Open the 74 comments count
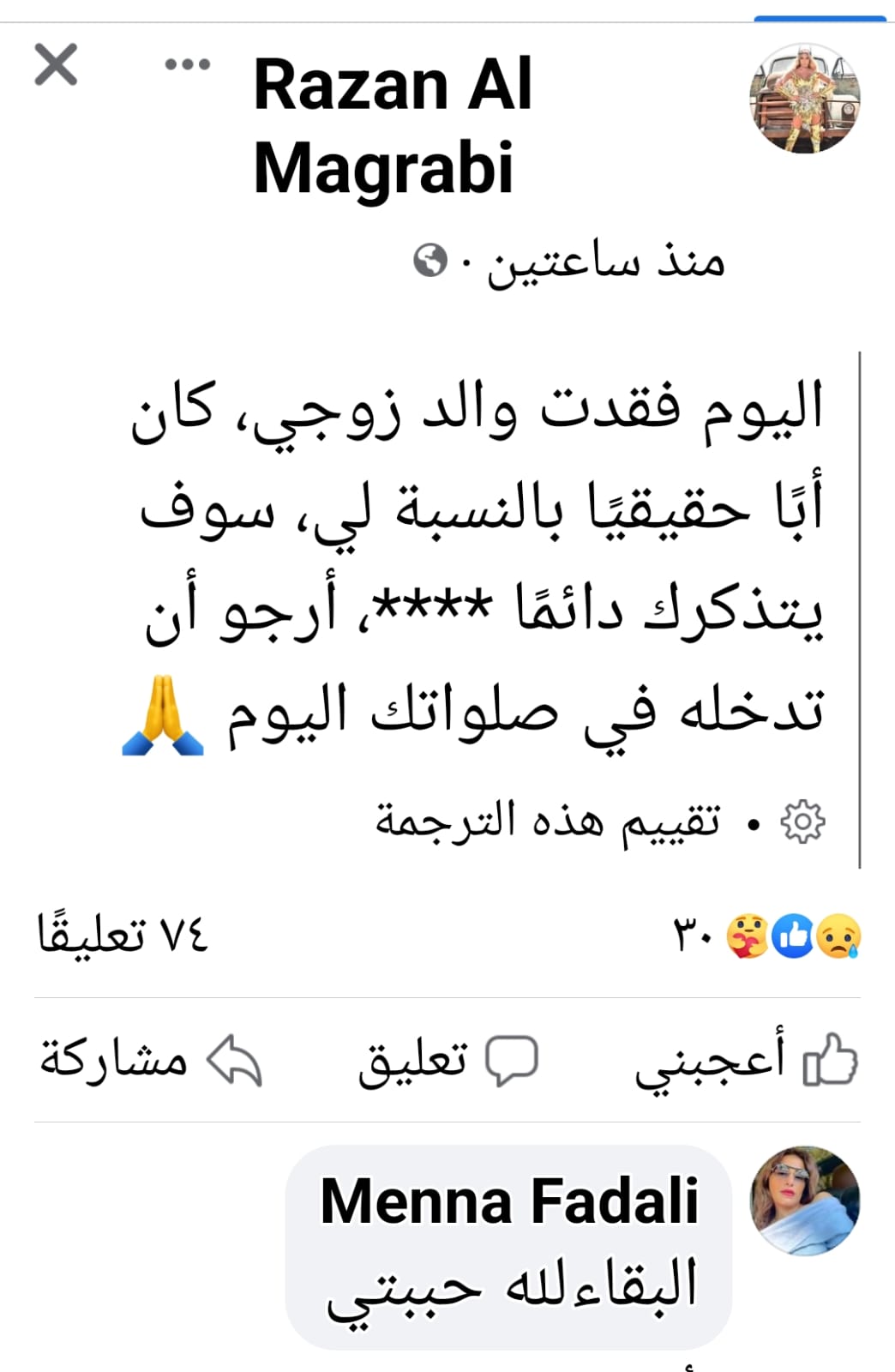 (x=123, y=934)
